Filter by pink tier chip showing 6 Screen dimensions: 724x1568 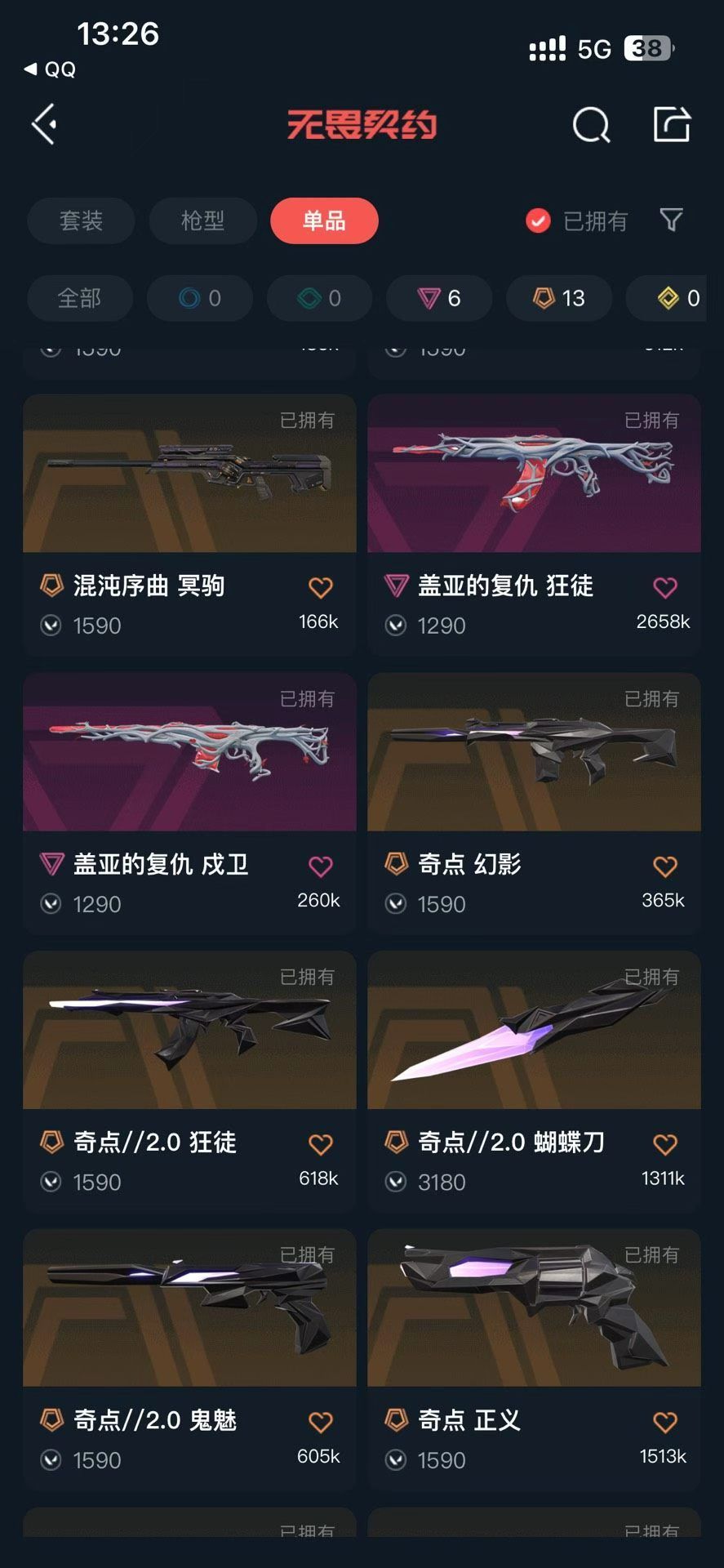pos(439,298)
